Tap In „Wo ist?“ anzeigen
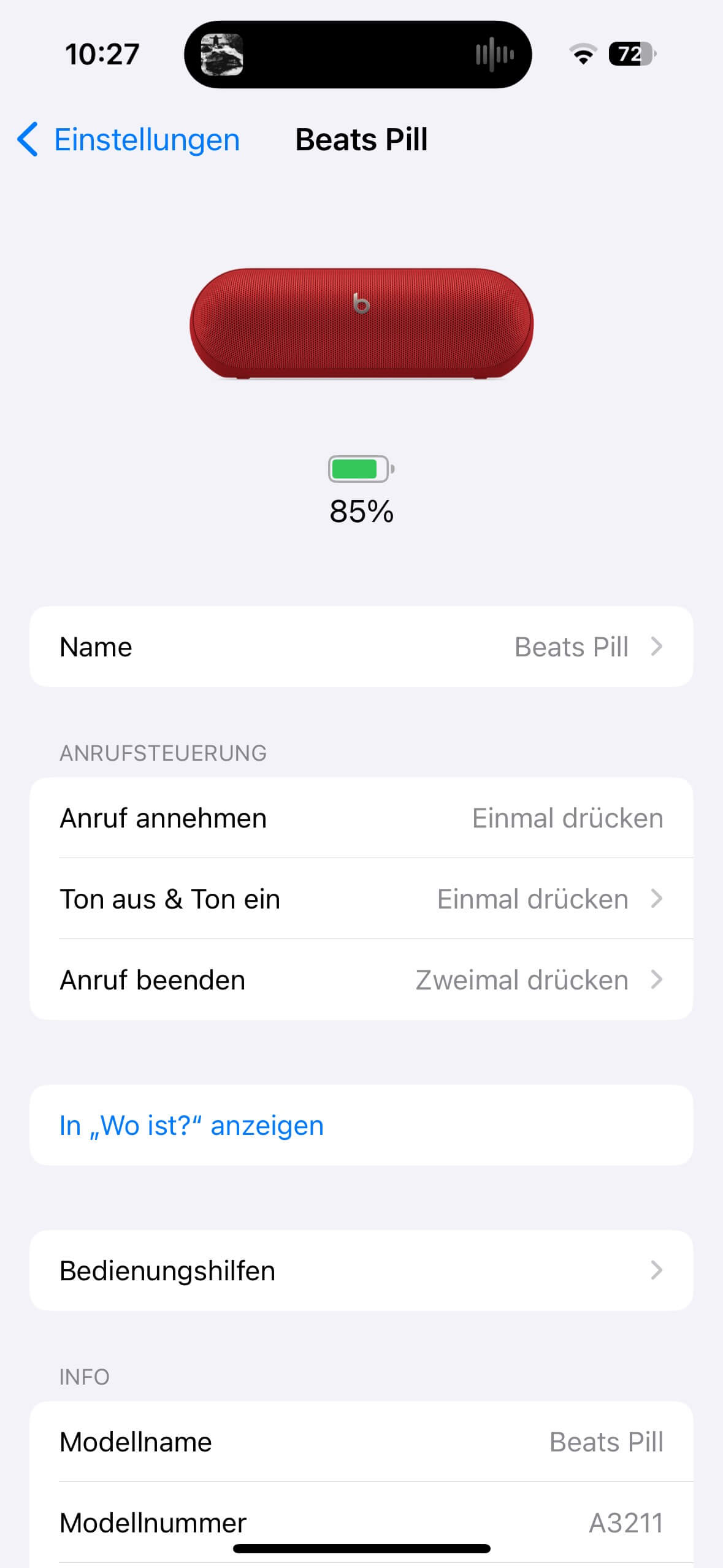 click(x=191, y=1126)
